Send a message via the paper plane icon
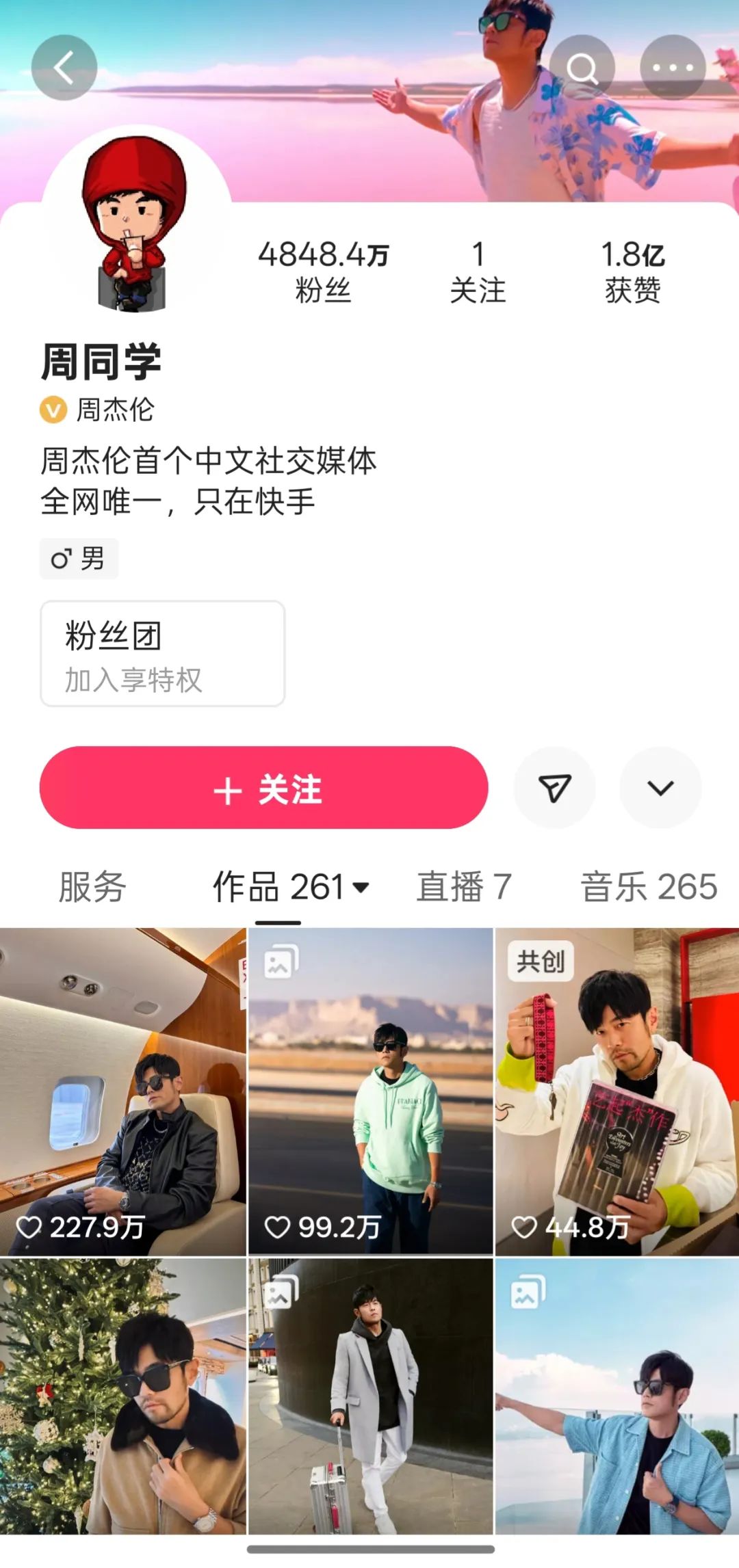 tap(554, 788)
